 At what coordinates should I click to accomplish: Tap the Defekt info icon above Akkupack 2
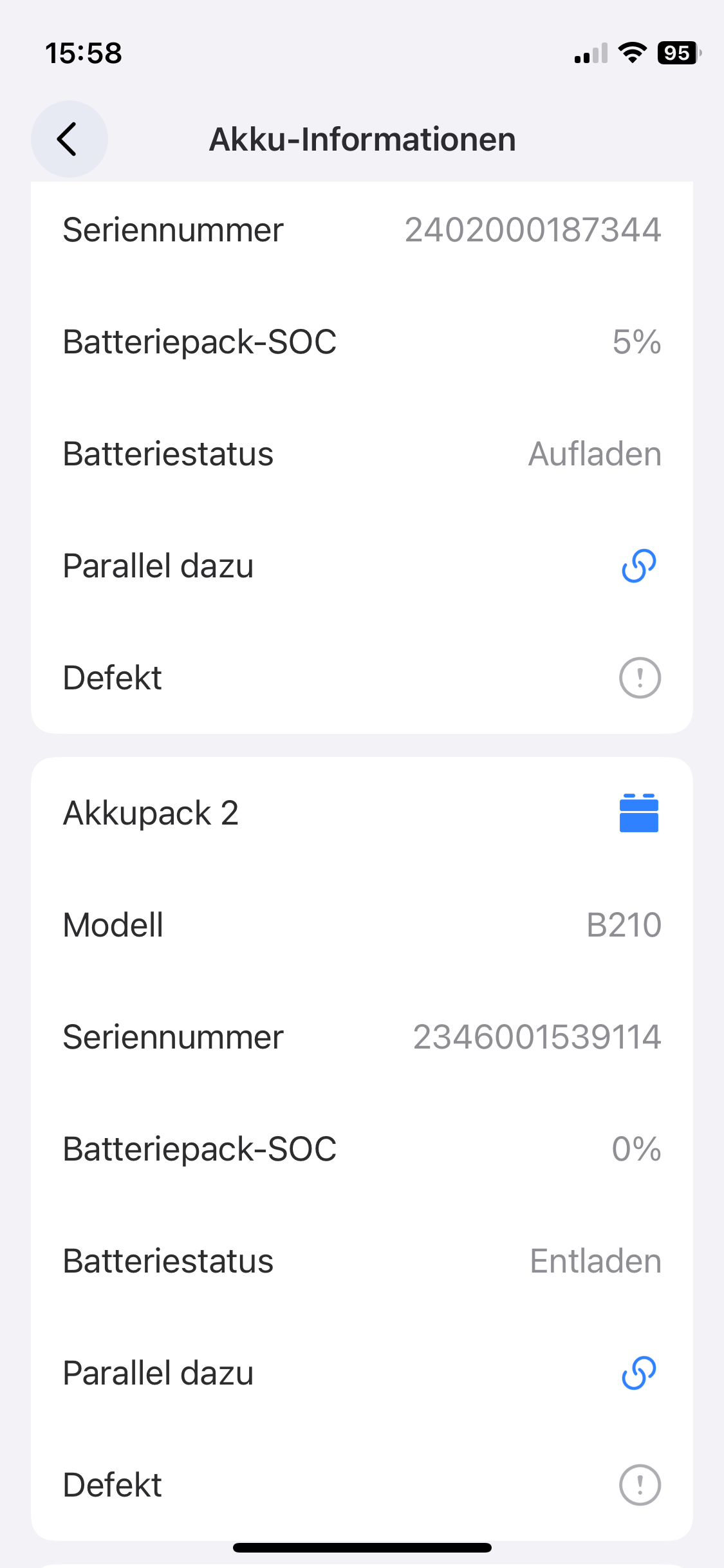(640, 678)
